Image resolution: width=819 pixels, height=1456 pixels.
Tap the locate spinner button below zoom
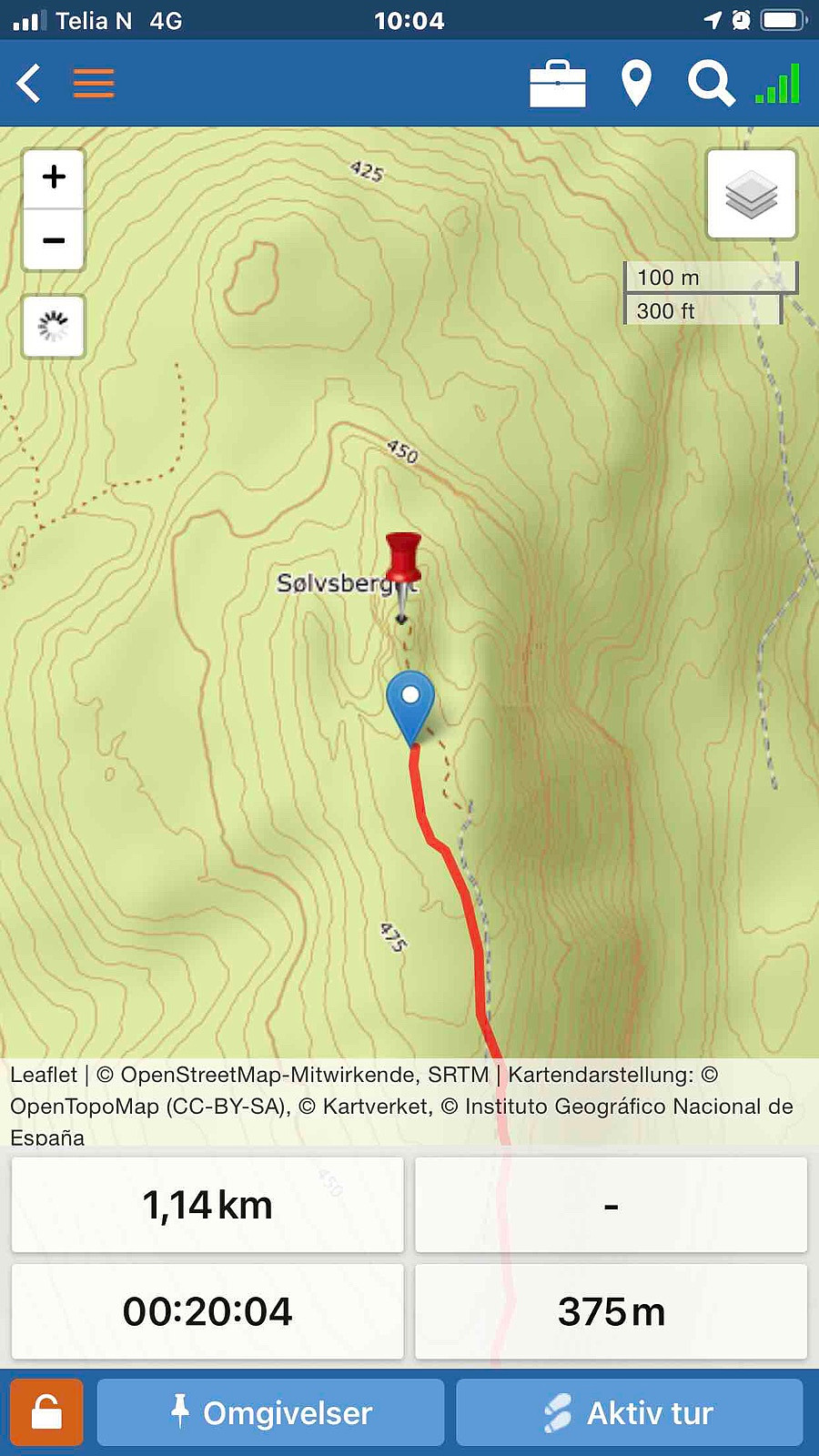(x=54, y=326)
